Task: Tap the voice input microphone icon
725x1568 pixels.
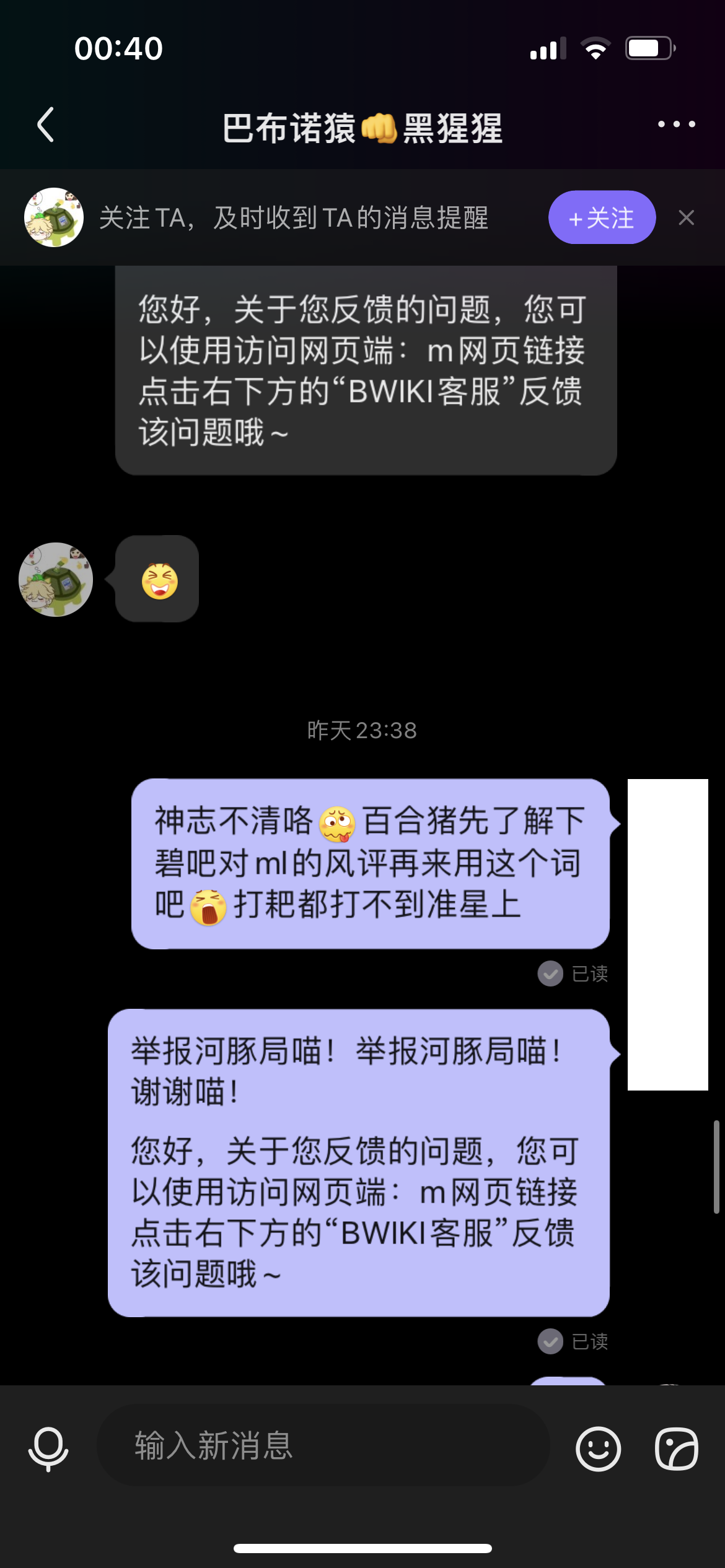Action: [x=48, y=1448]
